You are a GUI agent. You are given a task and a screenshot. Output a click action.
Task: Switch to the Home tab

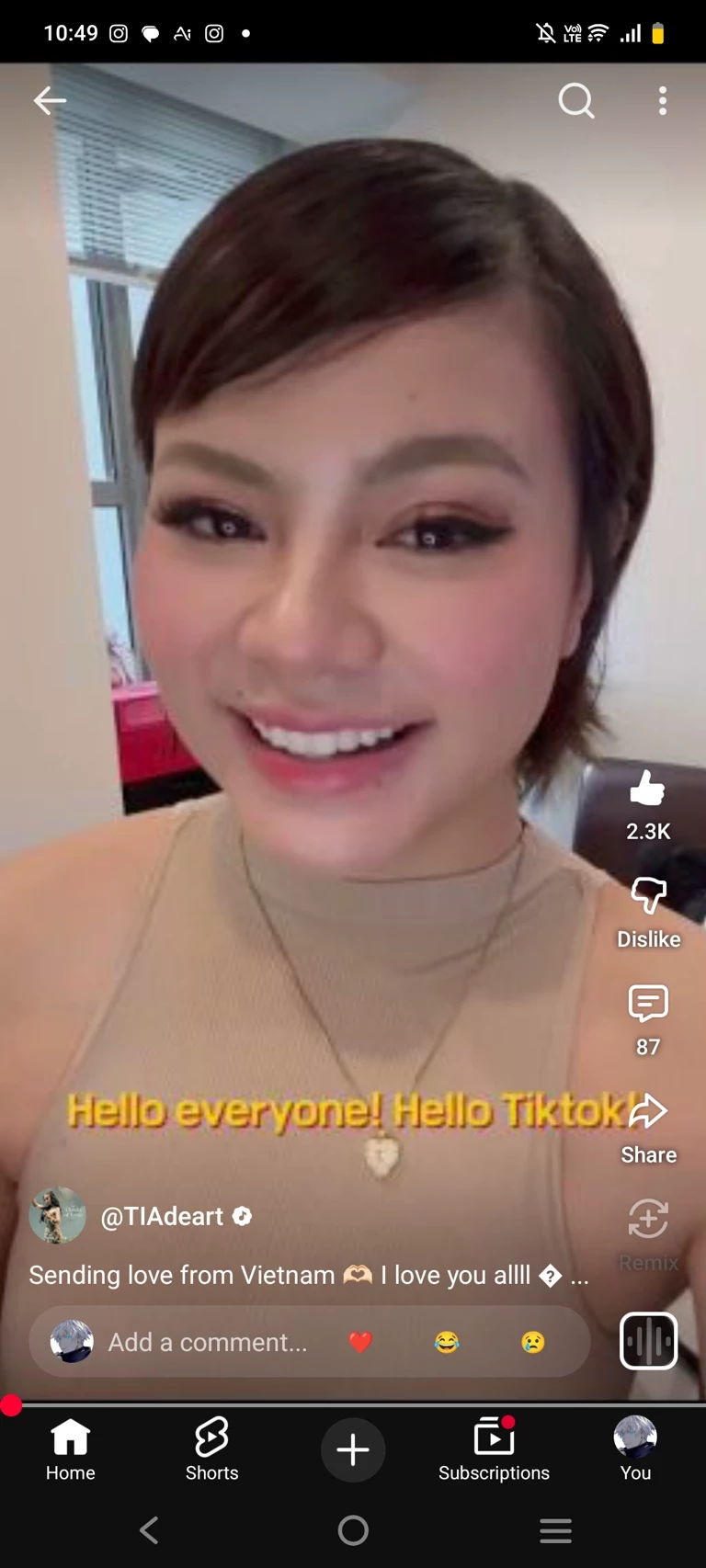click(x=71, y=1449)
